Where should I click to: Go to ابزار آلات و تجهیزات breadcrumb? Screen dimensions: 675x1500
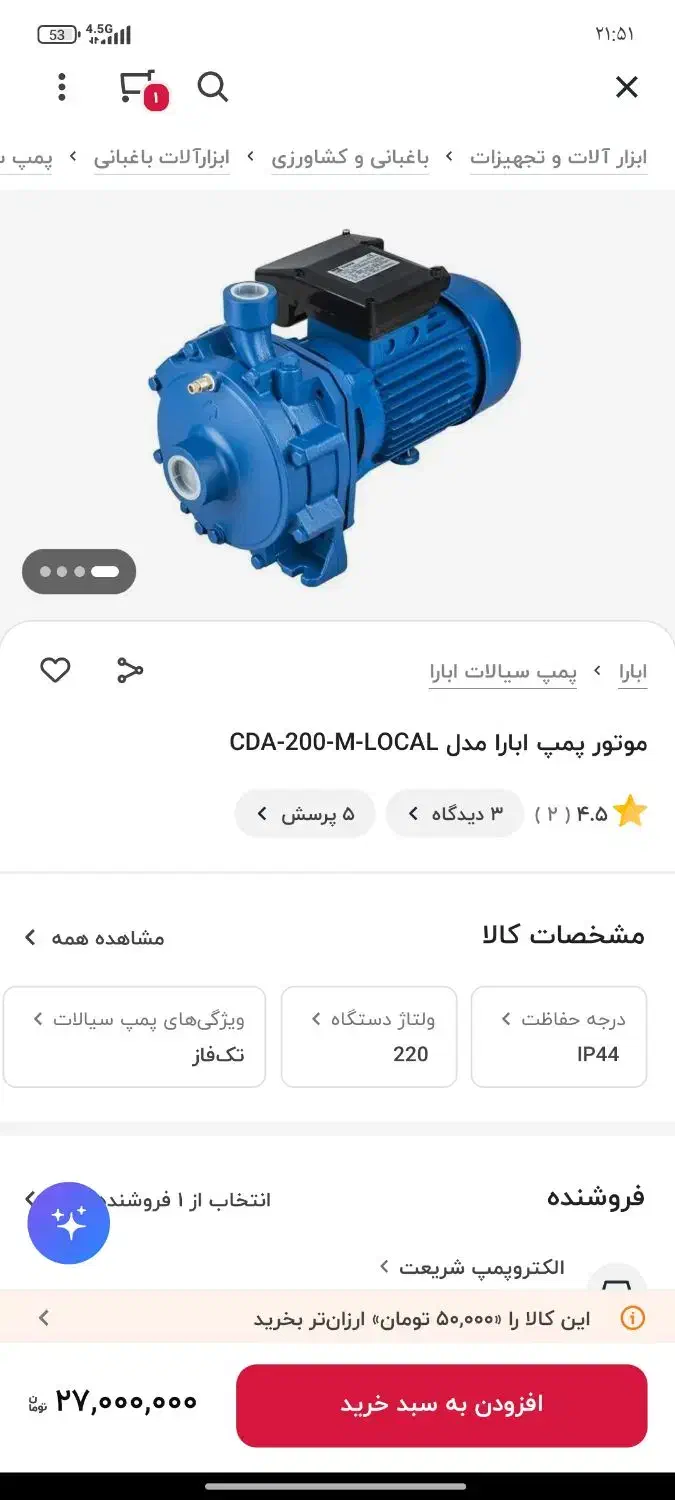coord(558,158)
